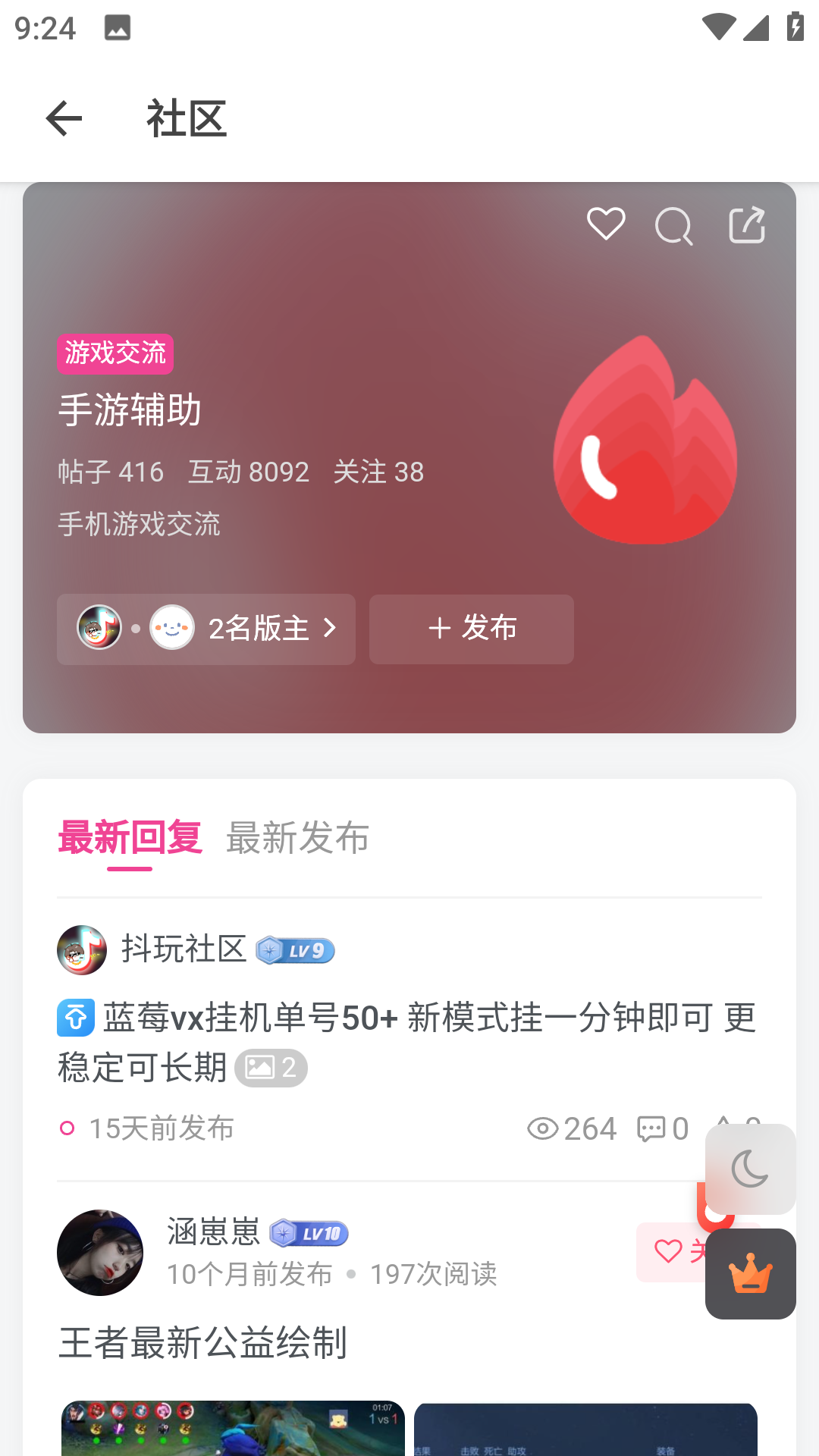Select the 最新回复 tab
Screen dimensions: 819x1456
point(130,837)
